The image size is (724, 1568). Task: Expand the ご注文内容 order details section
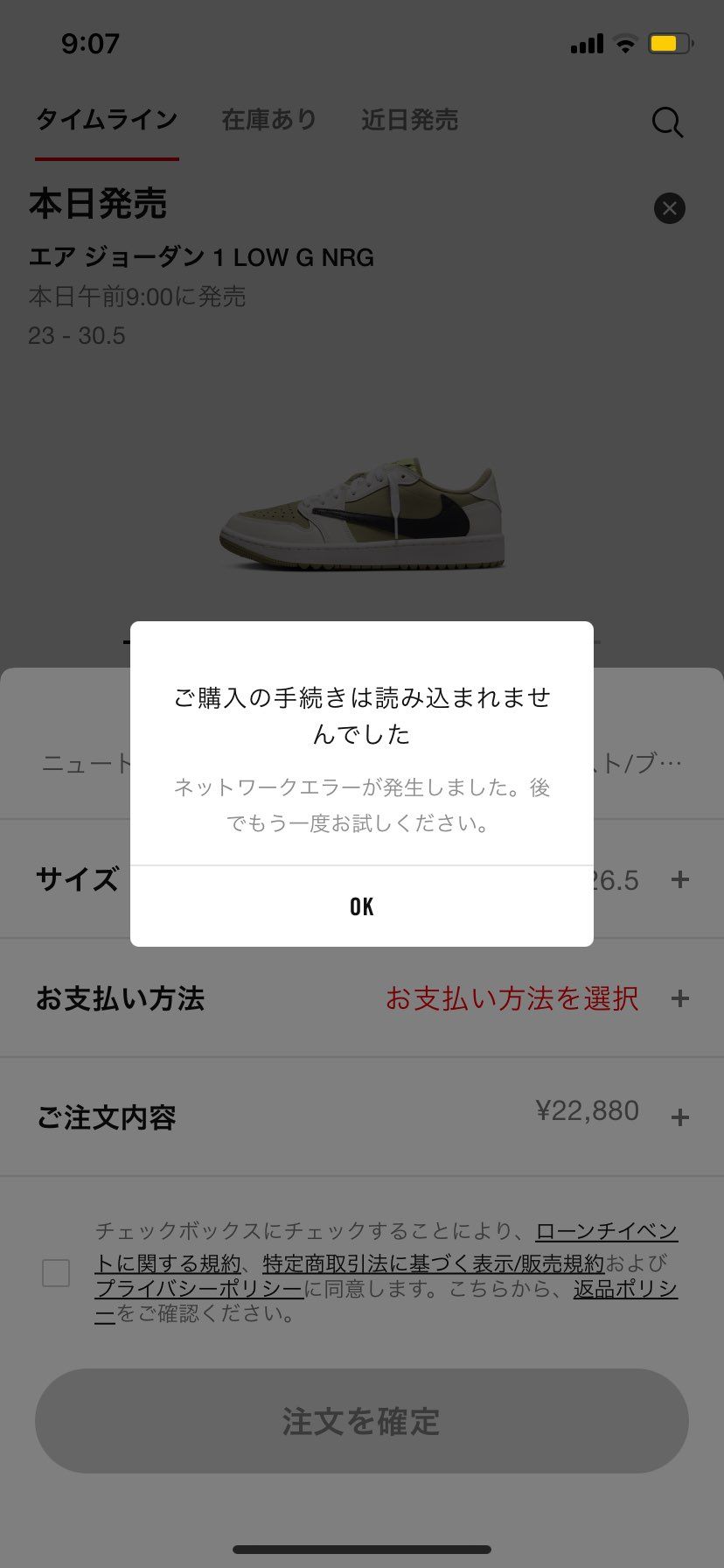coord(679,1116)
